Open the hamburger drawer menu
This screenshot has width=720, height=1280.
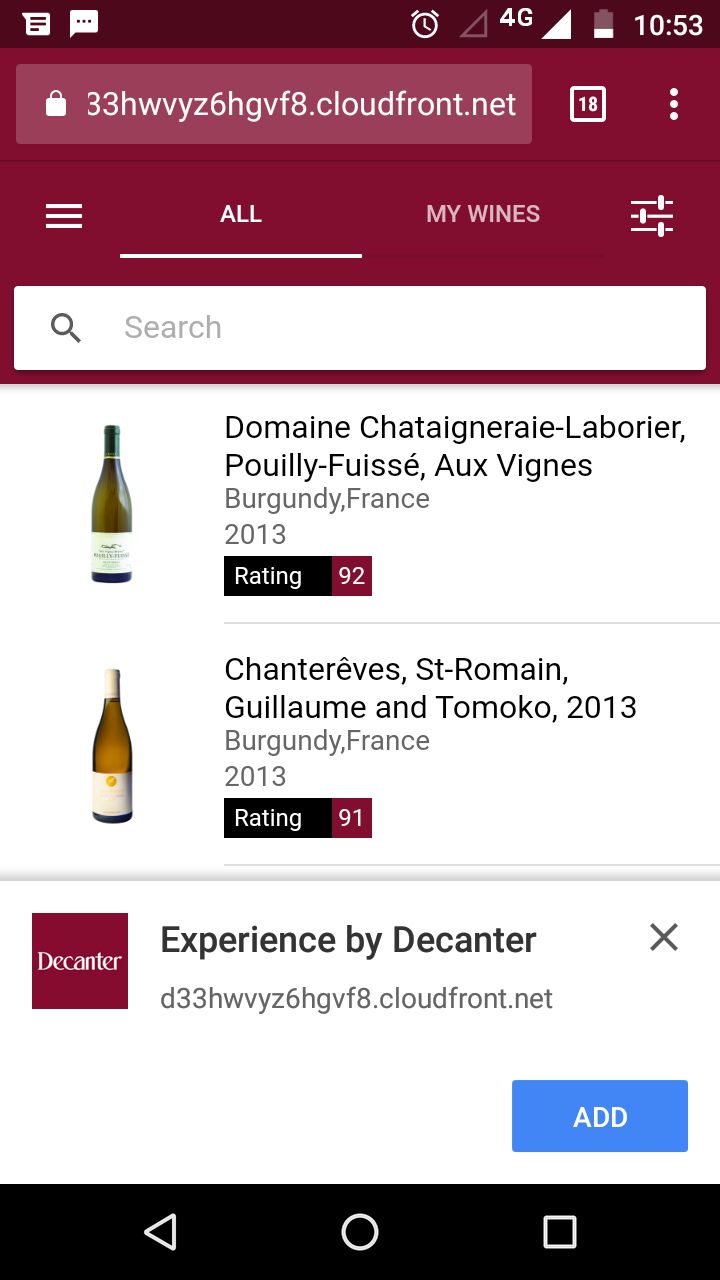(64, 215)
